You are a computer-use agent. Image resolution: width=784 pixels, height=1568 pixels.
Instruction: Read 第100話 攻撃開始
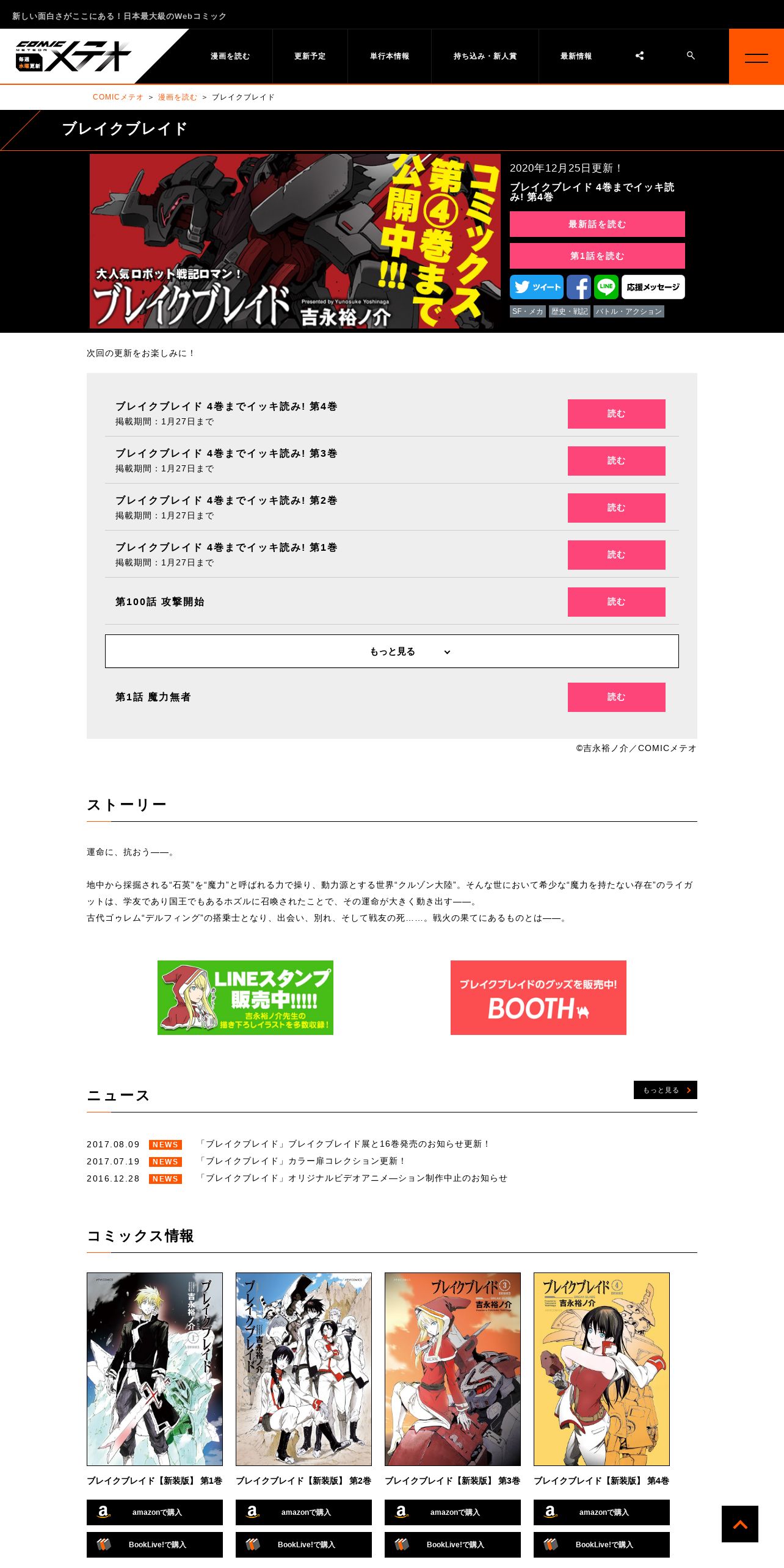pos(617,602)
